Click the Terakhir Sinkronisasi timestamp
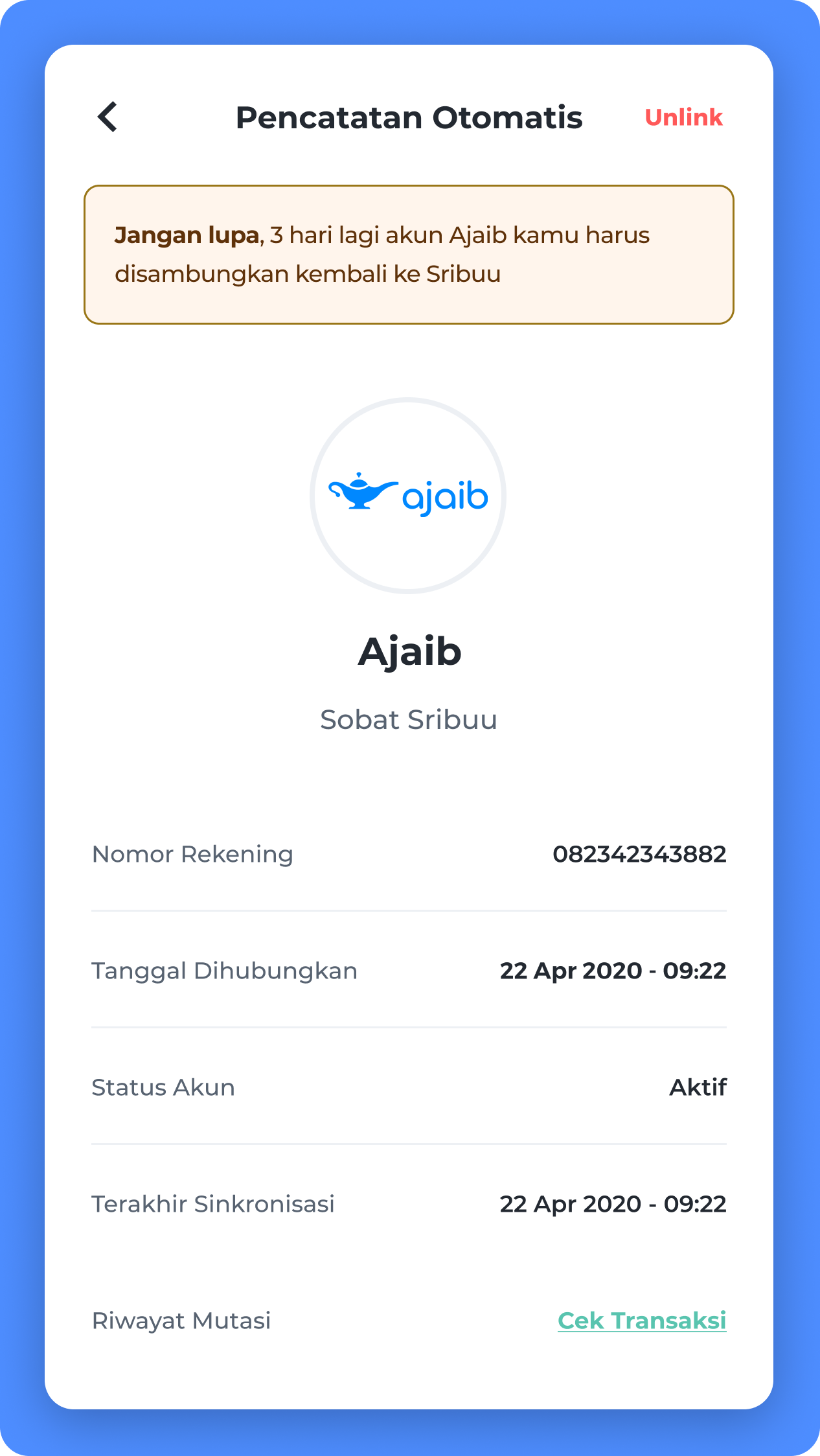 point(614,1204)
